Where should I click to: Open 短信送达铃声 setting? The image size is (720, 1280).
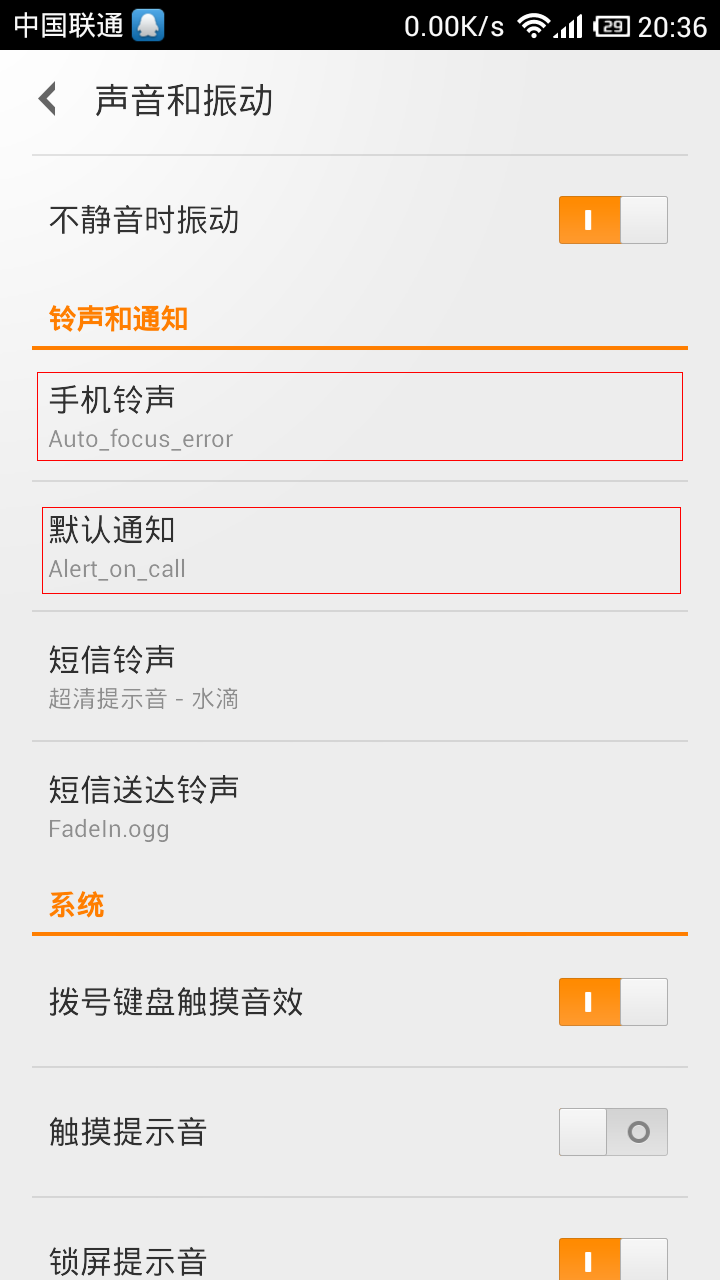click(x=360, y=807)
